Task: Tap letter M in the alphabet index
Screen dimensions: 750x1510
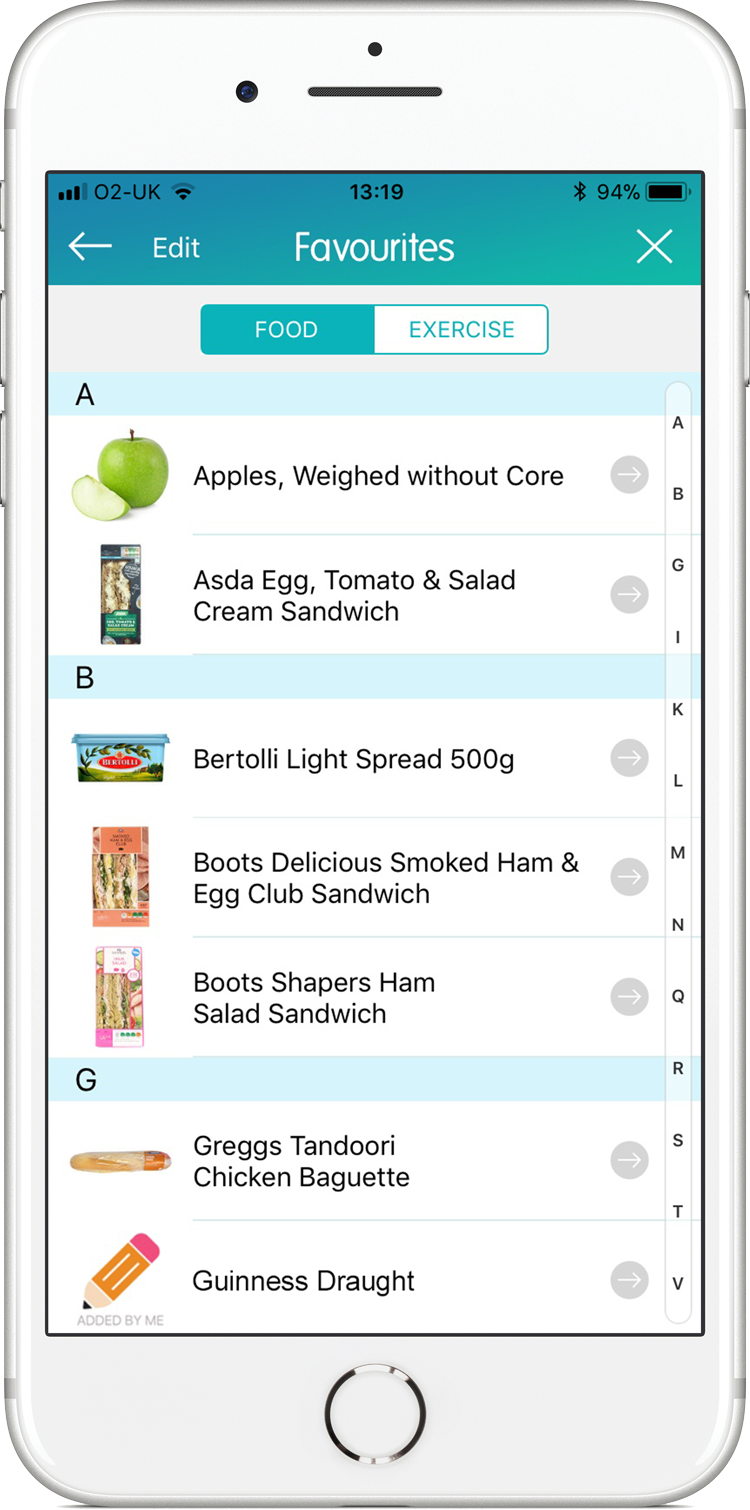Action: coord(678,853)
